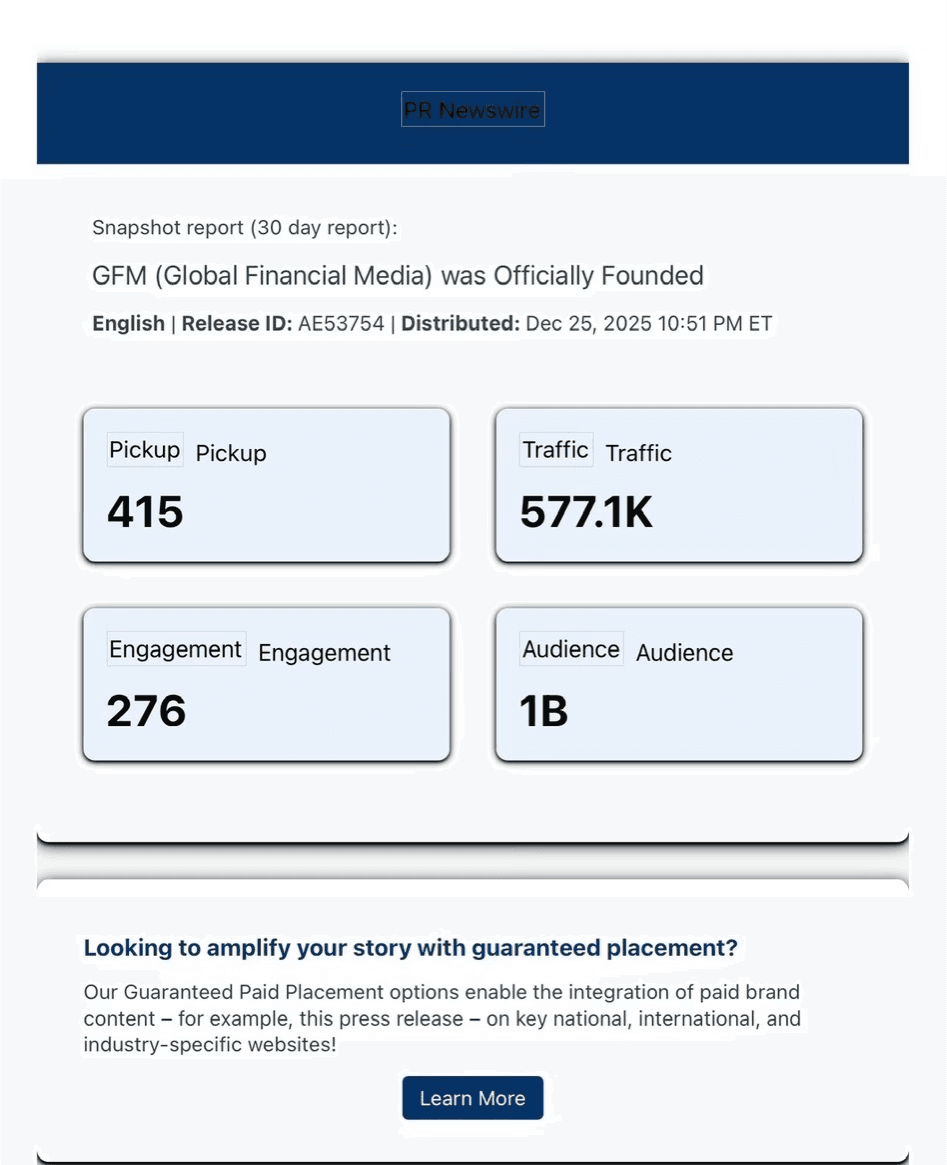Click the Snapshot report heading
This screenshot has width=947, height=1165.
tap(244, 227)
